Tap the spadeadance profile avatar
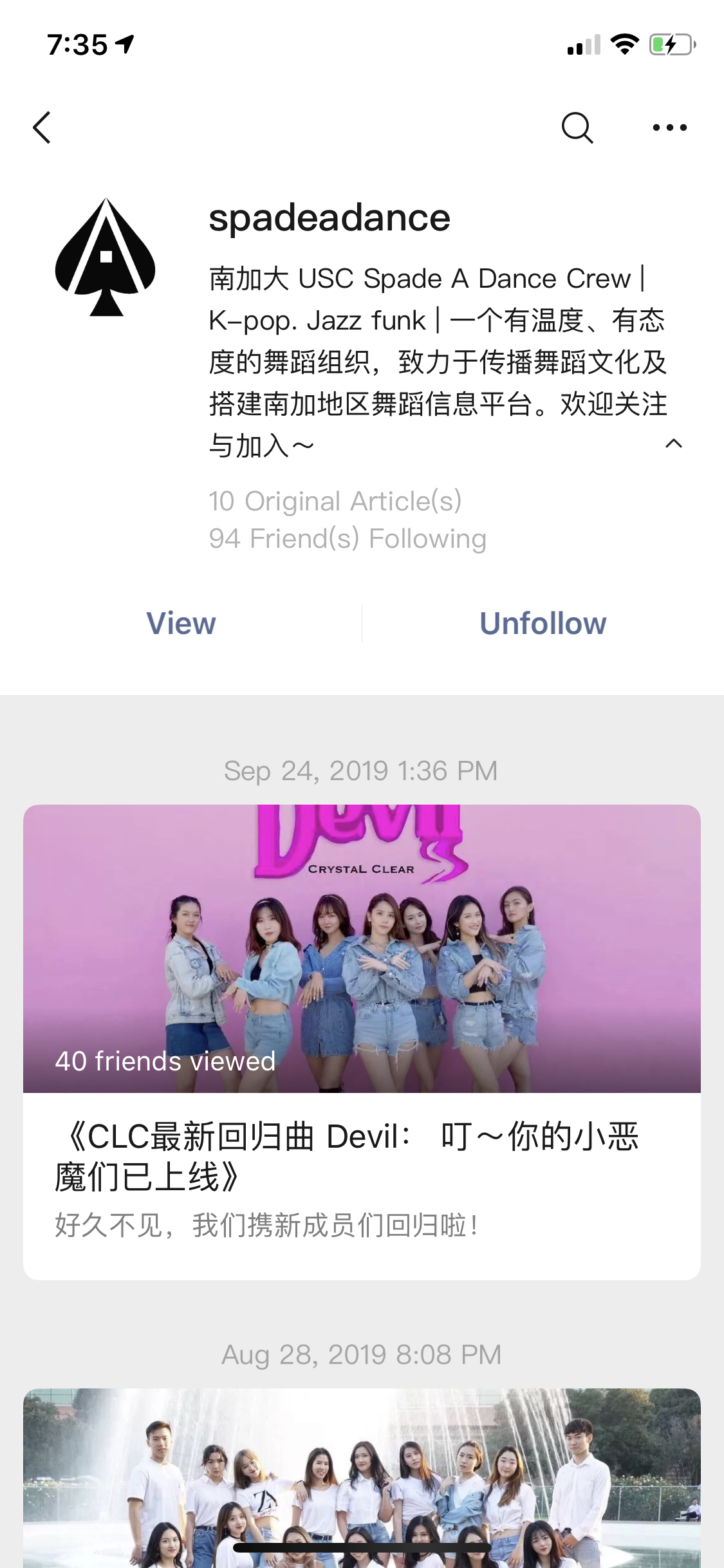The width and height of the screenshot is (724, 1568). (106, 257)
